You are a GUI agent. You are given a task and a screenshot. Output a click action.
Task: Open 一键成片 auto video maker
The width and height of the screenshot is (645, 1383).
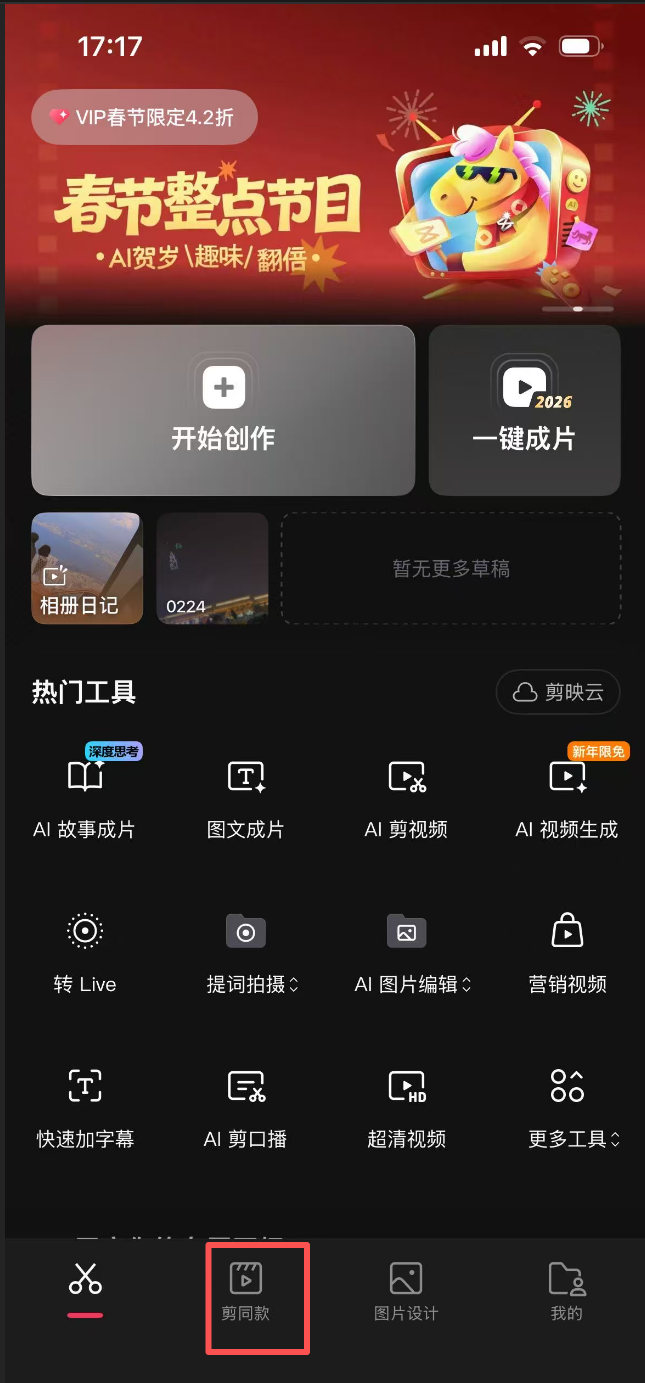click(525, 410)
